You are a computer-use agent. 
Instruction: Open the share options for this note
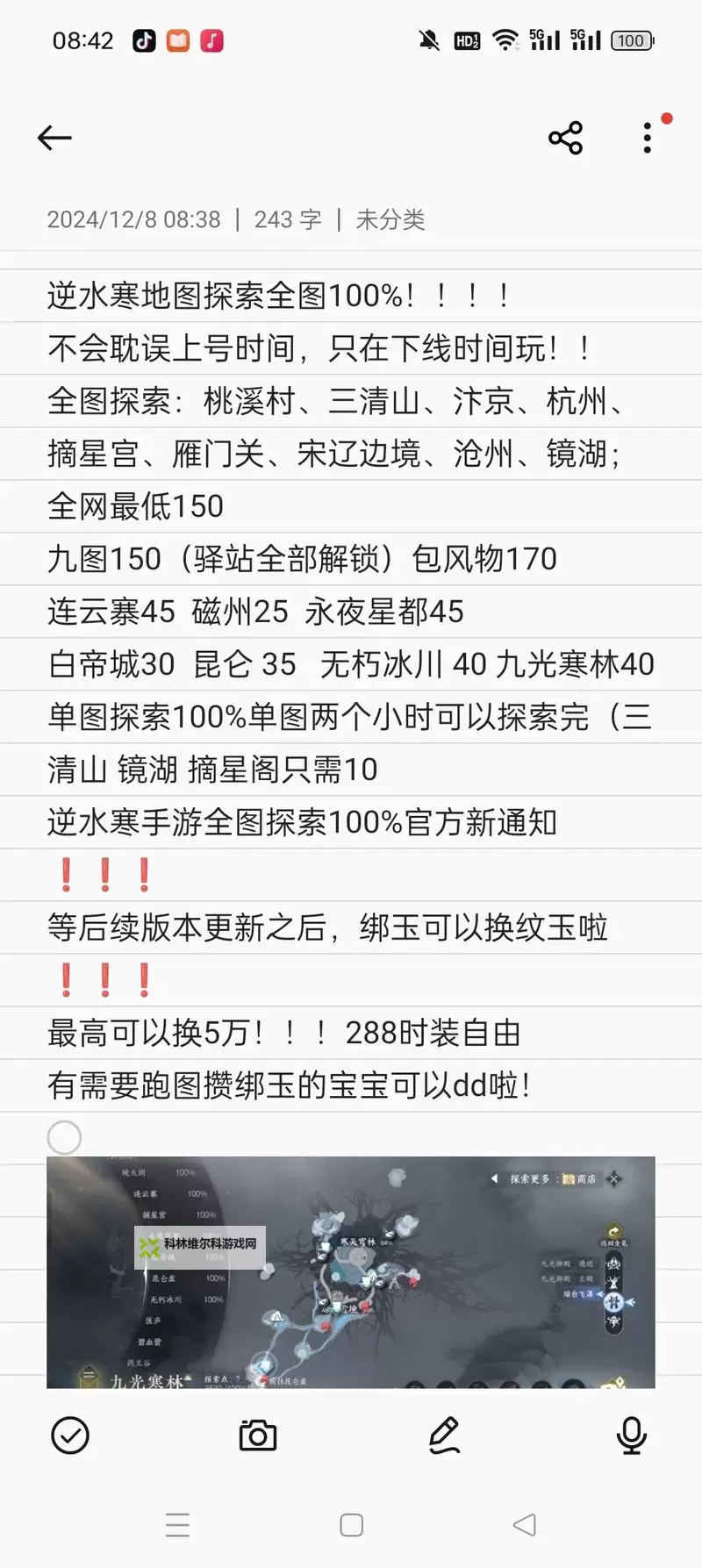(x=564, y=137)
